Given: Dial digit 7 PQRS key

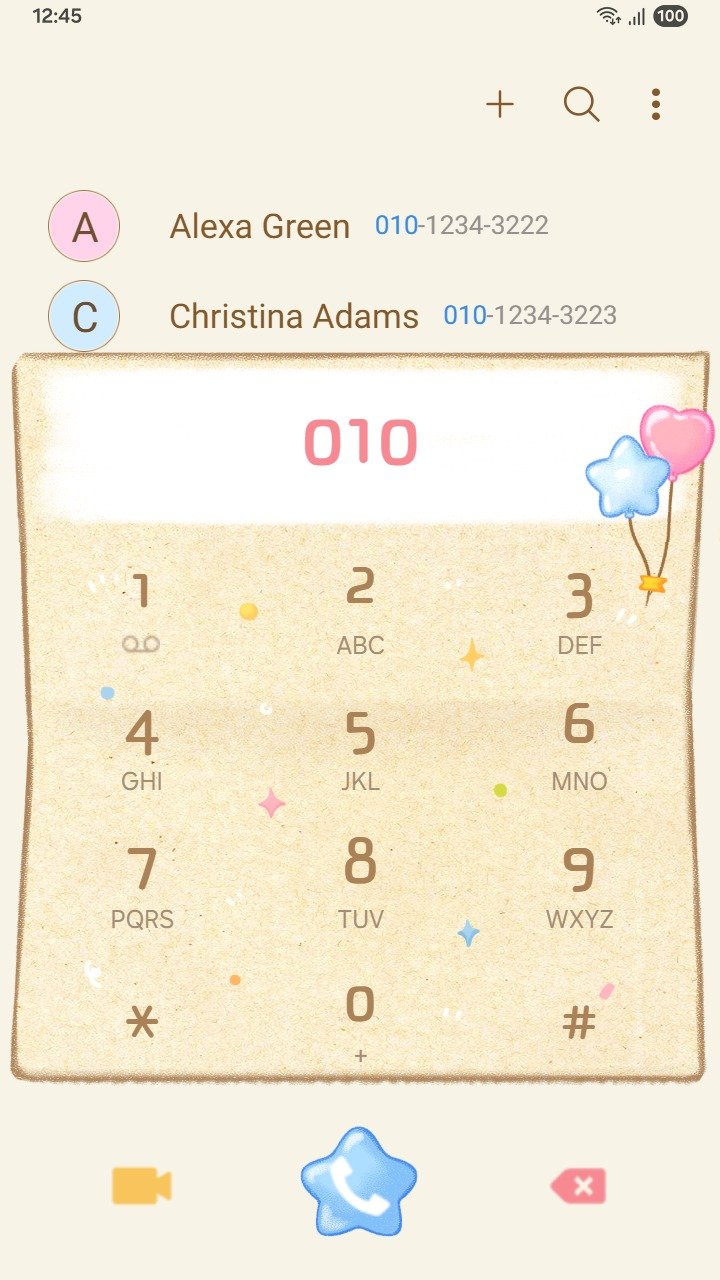Looking at the screenshot, I should point(141,885).
